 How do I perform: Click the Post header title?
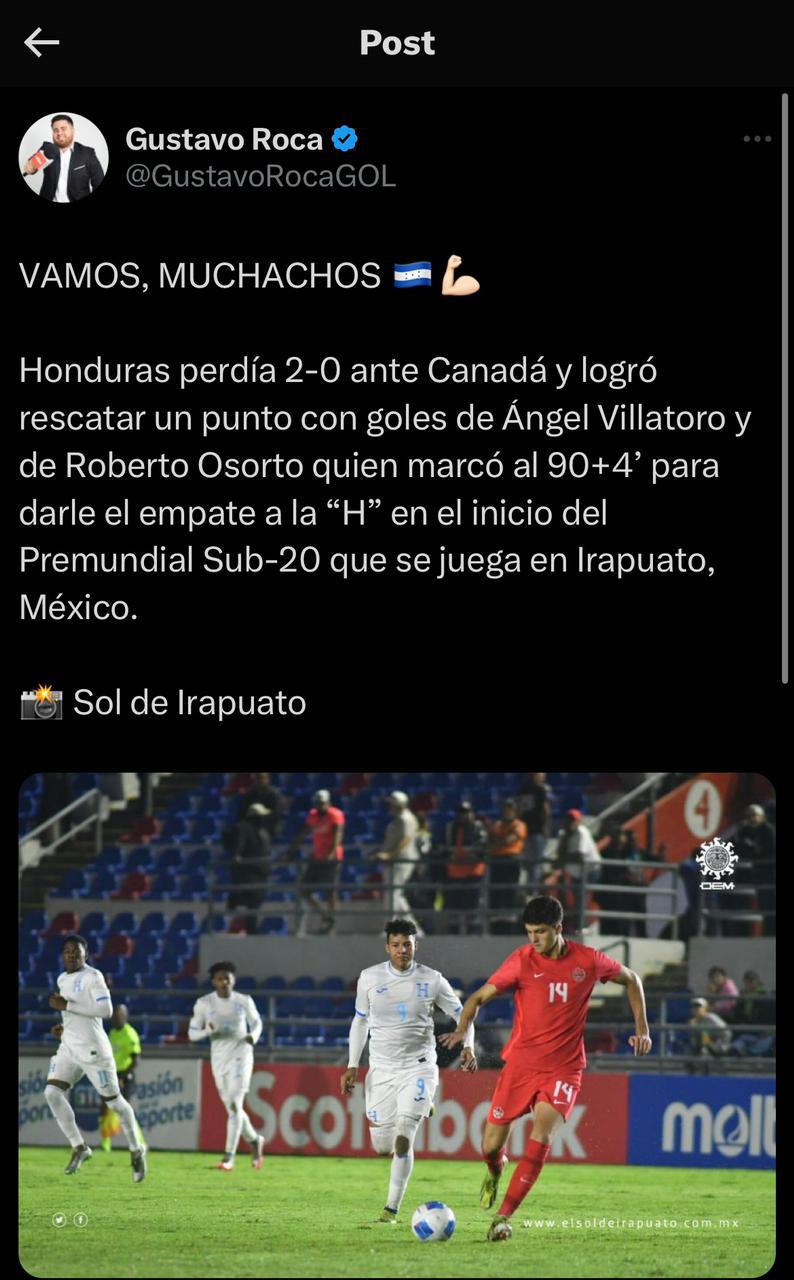(397, 42)
